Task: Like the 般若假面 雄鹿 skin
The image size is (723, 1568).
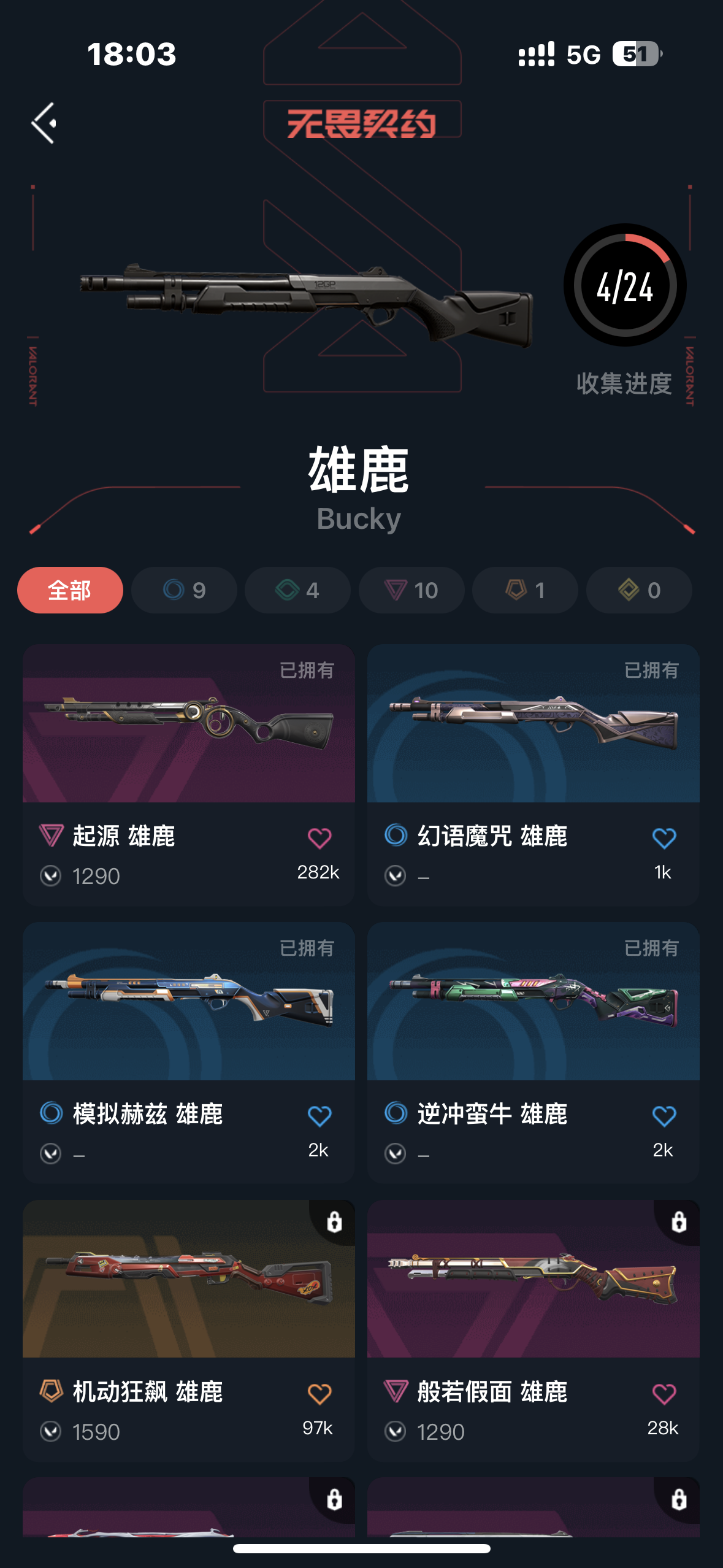Action: pos(664,1394)
